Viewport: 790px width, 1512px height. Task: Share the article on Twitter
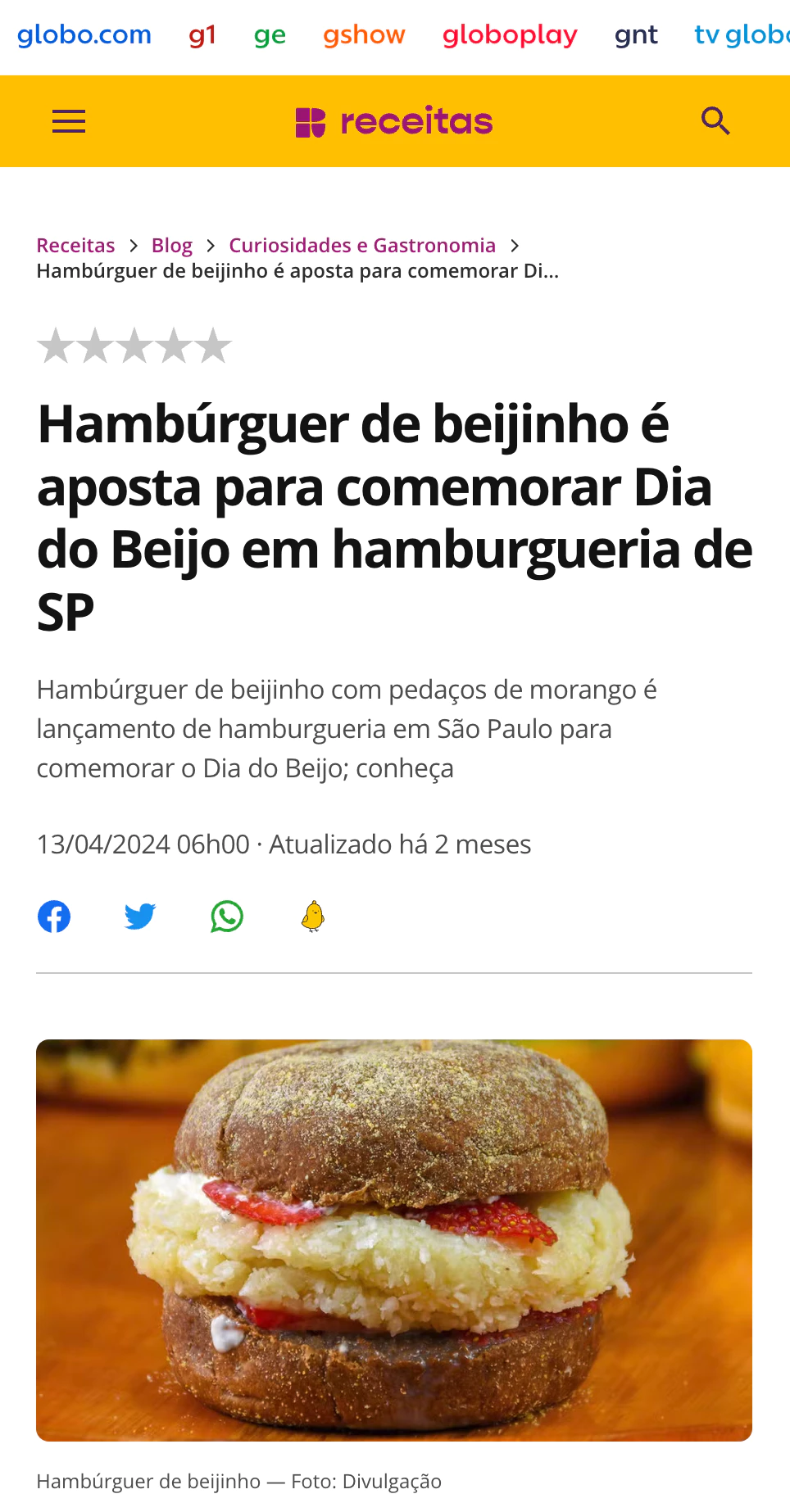coord(140,917)
